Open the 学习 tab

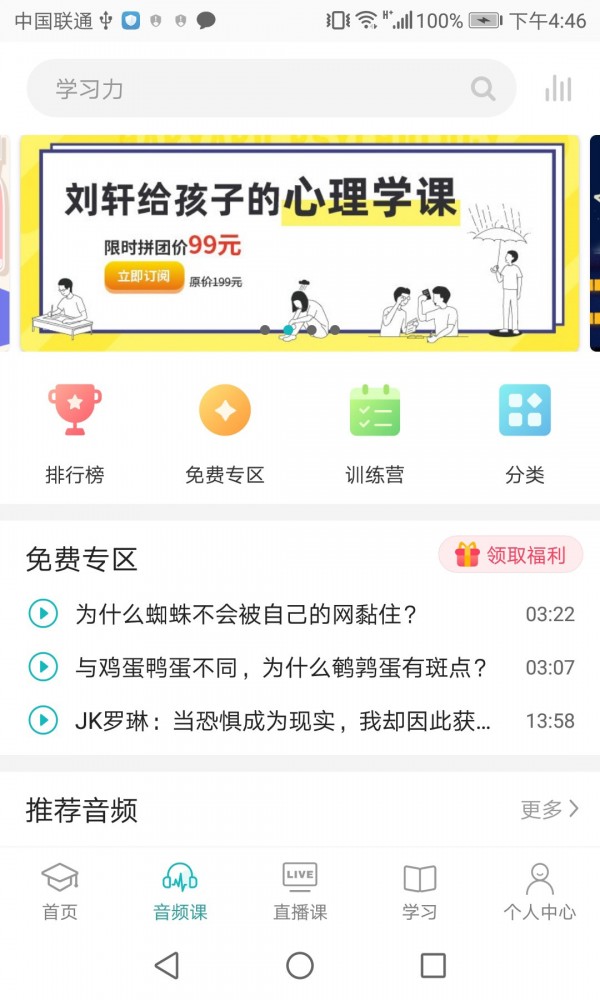[420, 890]
